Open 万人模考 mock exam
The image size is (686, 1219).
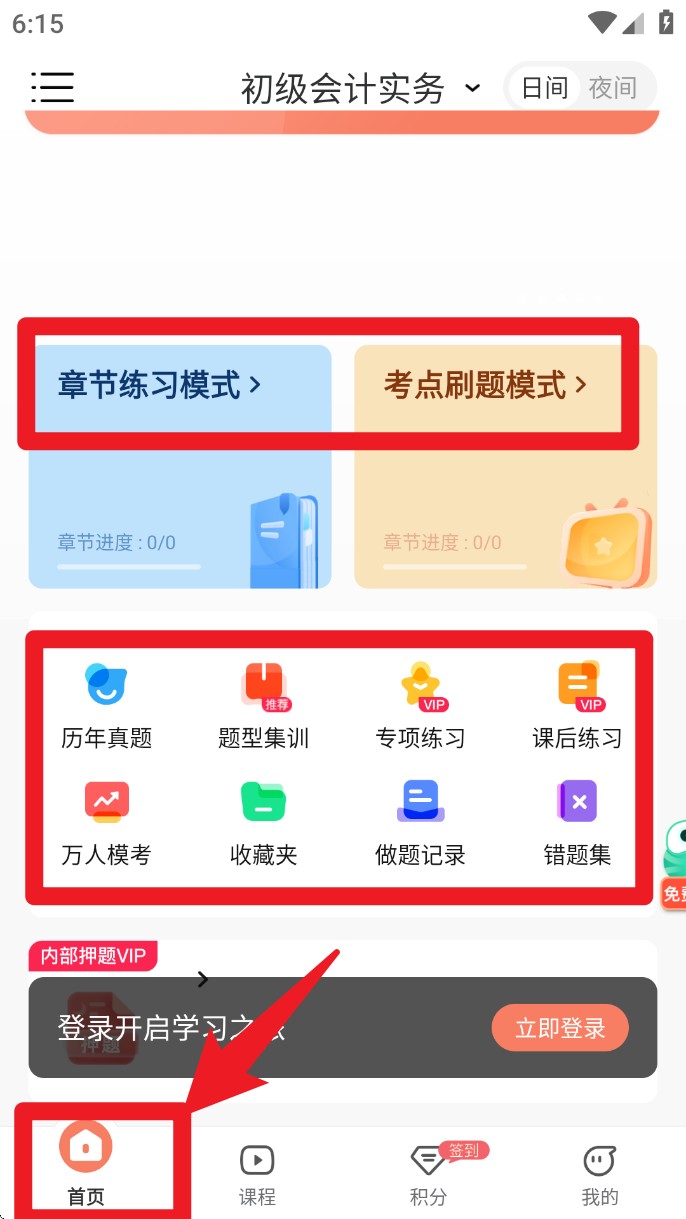106,822
